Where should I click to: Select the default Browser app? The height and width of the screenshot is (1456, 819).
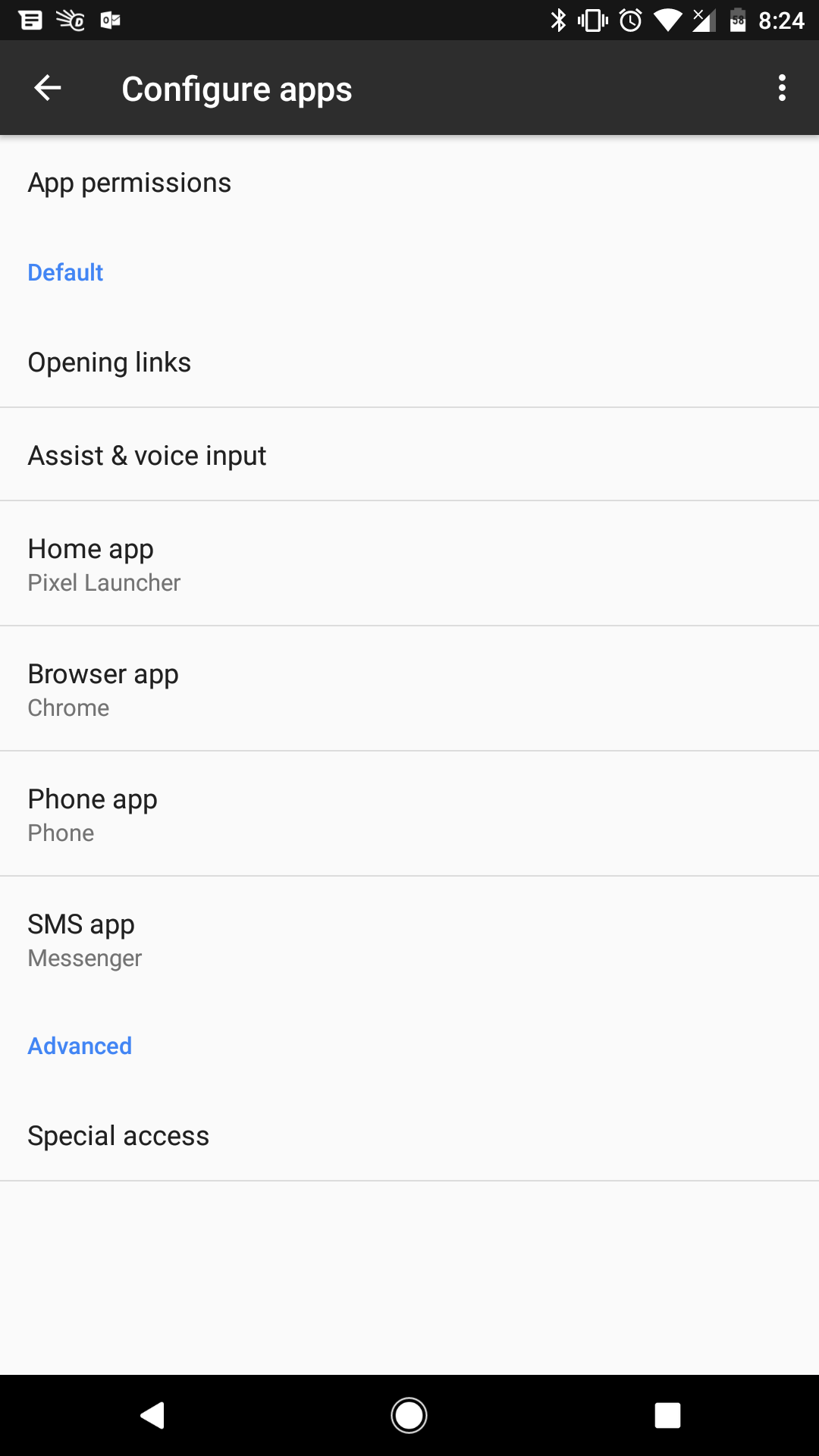pos(409,689)
